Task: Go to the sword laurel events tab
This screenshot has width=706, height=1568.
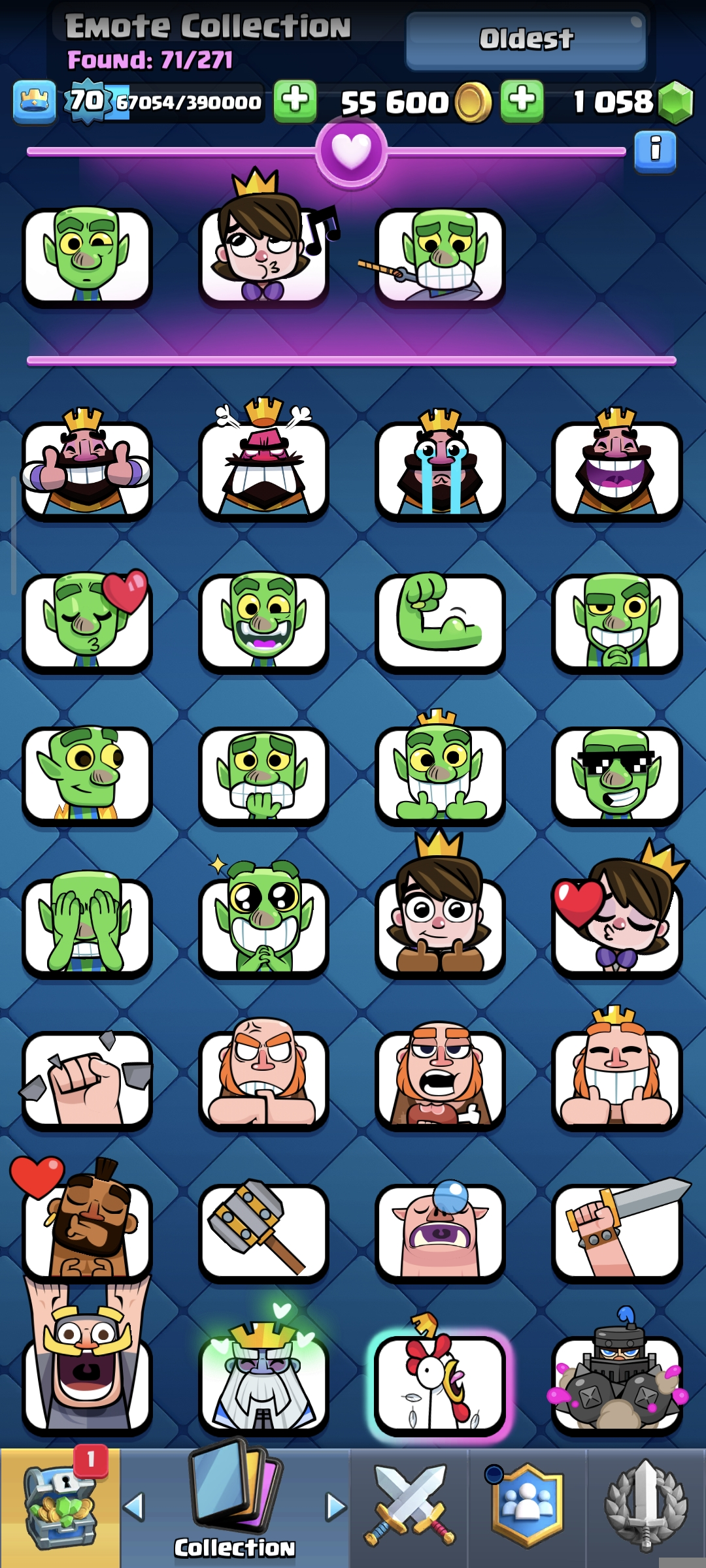Action: pos(646,1507)
